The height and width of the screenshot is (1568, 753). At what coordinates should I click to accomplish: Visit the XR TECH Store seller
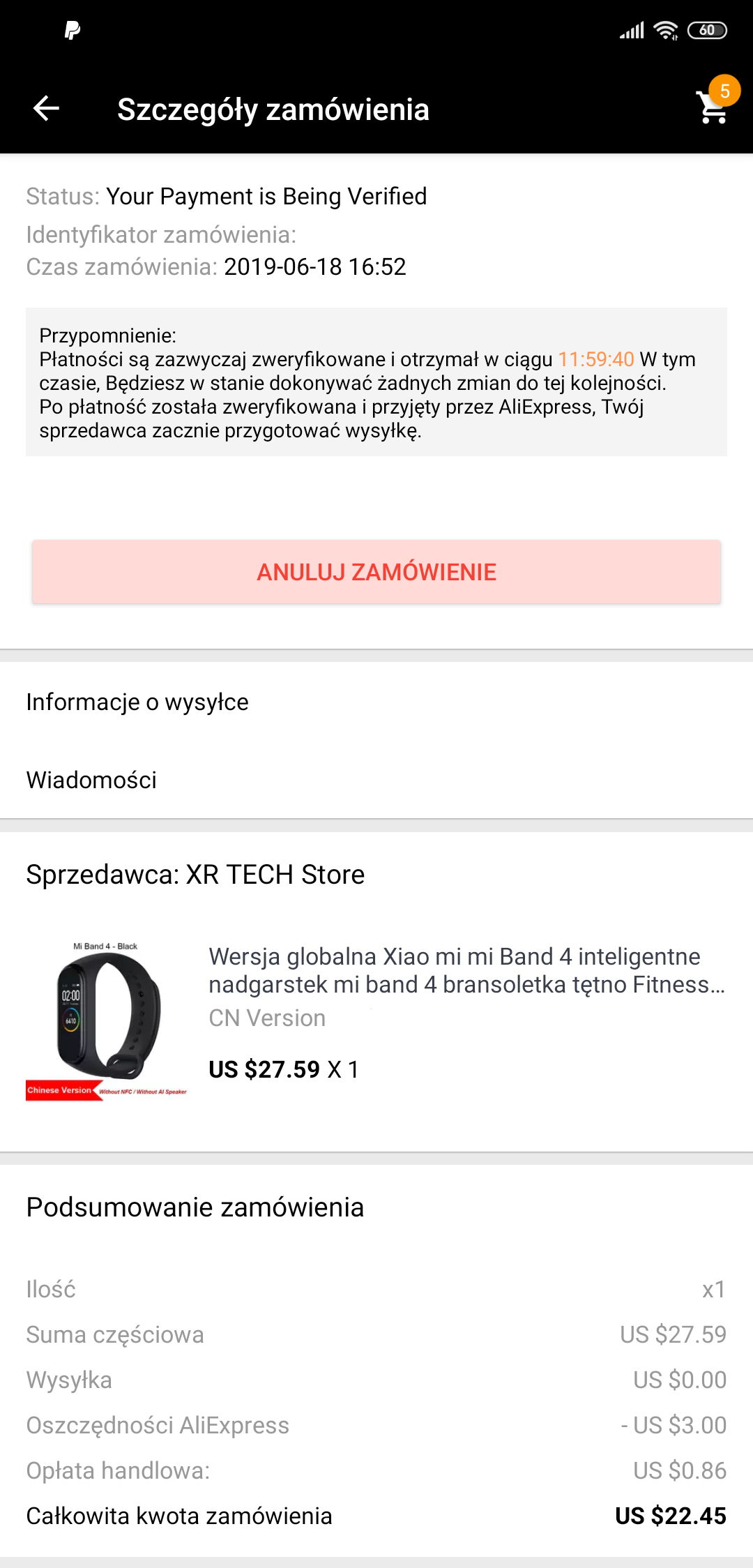click(x=195, y=875)
